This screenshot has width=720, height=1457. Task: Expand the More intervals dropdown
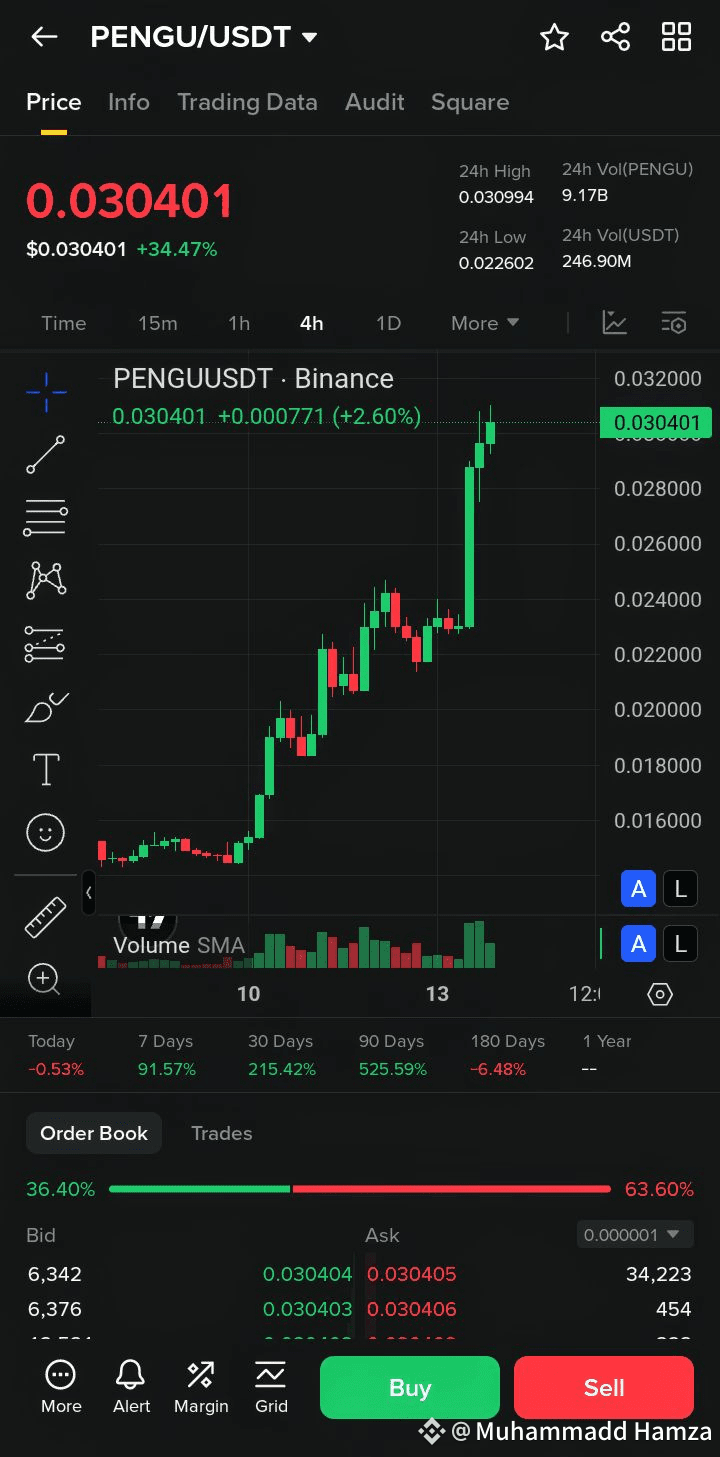coord(485,323)
